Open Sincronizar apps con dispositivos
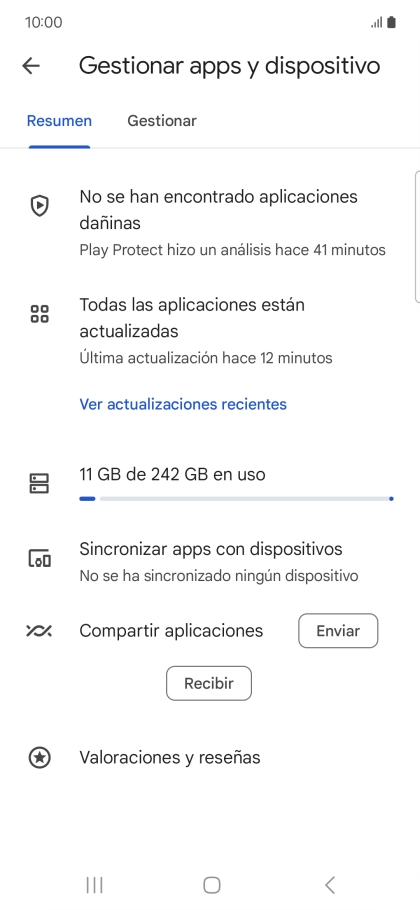 point(210,561)
